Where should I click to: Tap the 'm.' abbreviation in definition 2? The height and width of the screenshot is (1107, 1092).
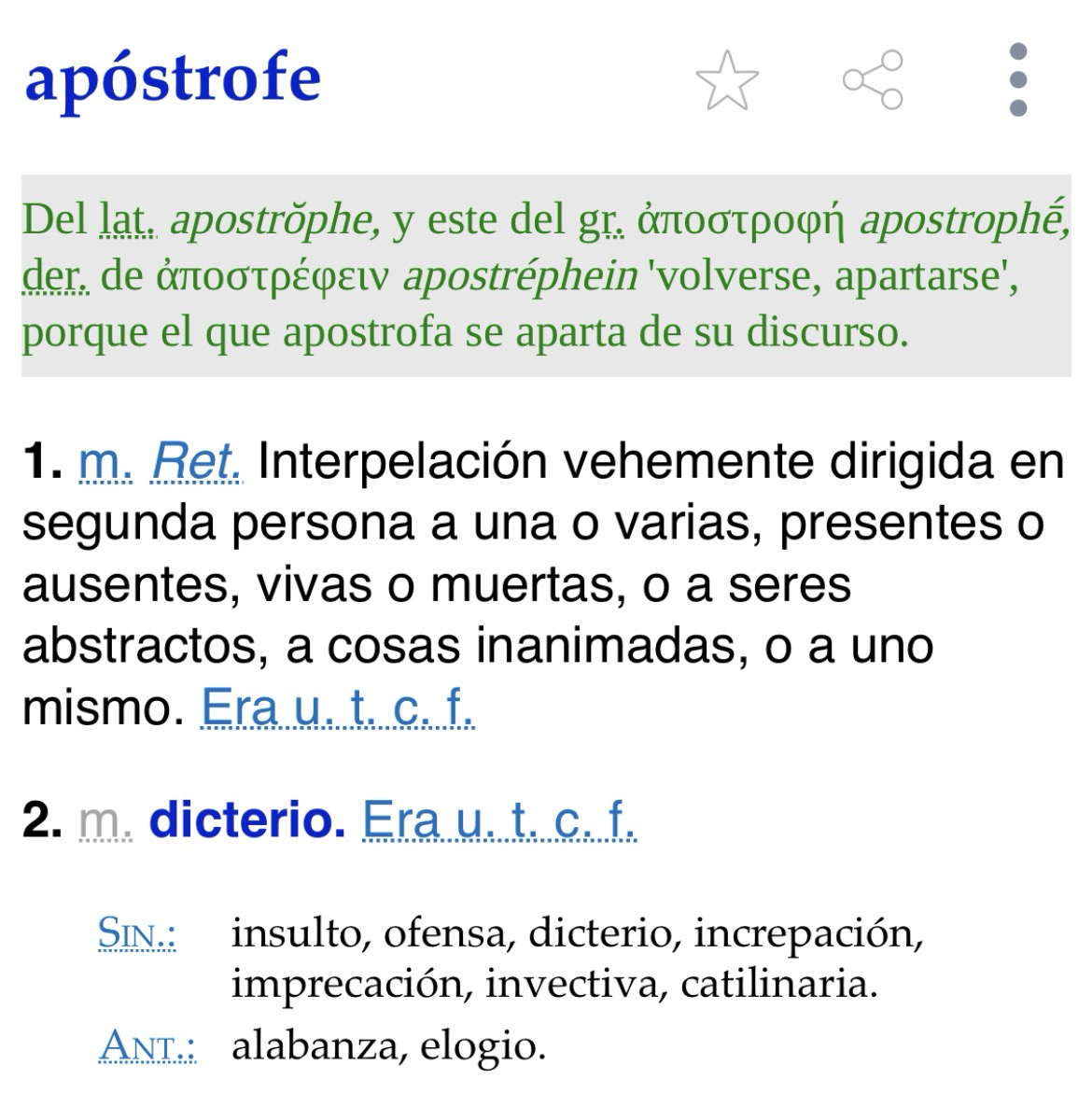[x=105, y=820]
